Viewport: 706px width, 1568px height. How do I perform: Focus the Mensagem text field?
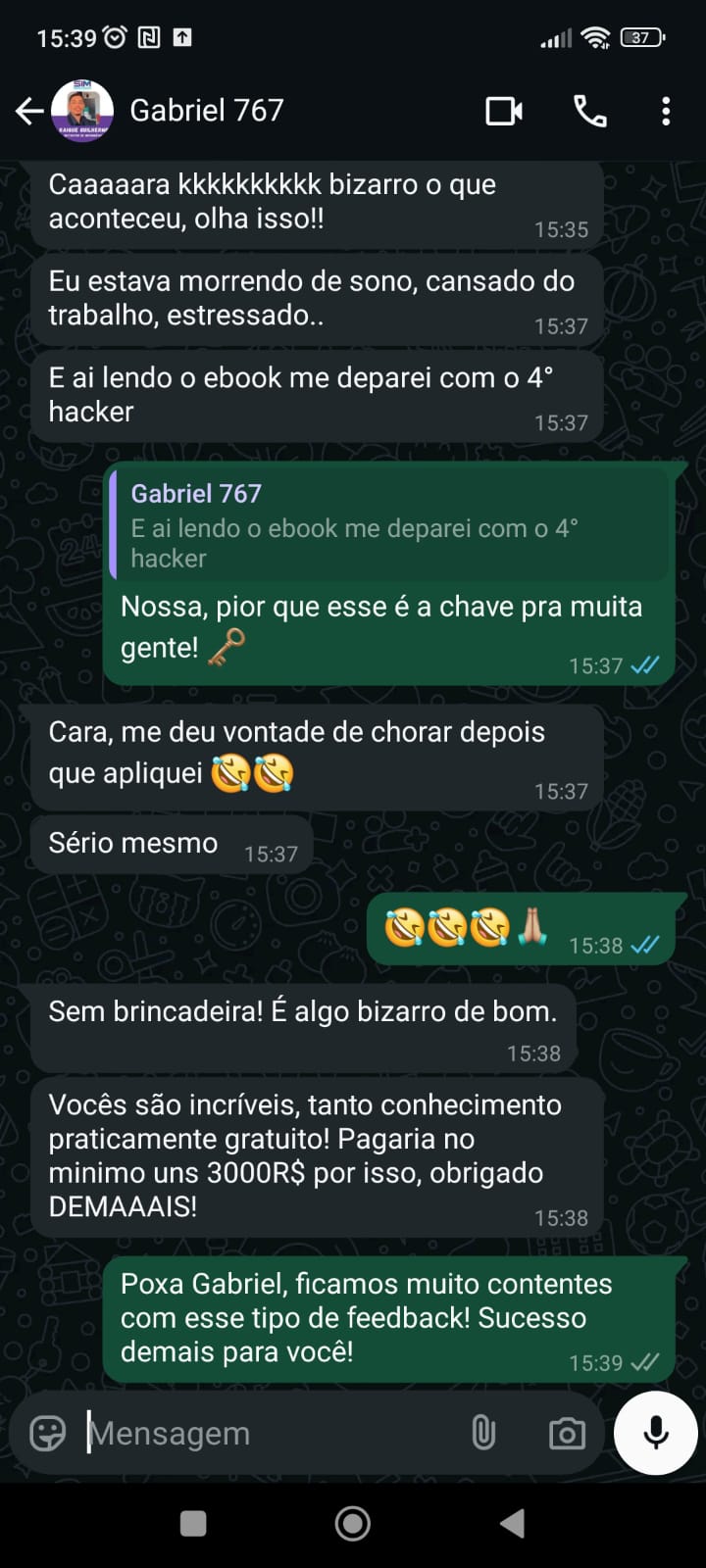[265, 1433]
